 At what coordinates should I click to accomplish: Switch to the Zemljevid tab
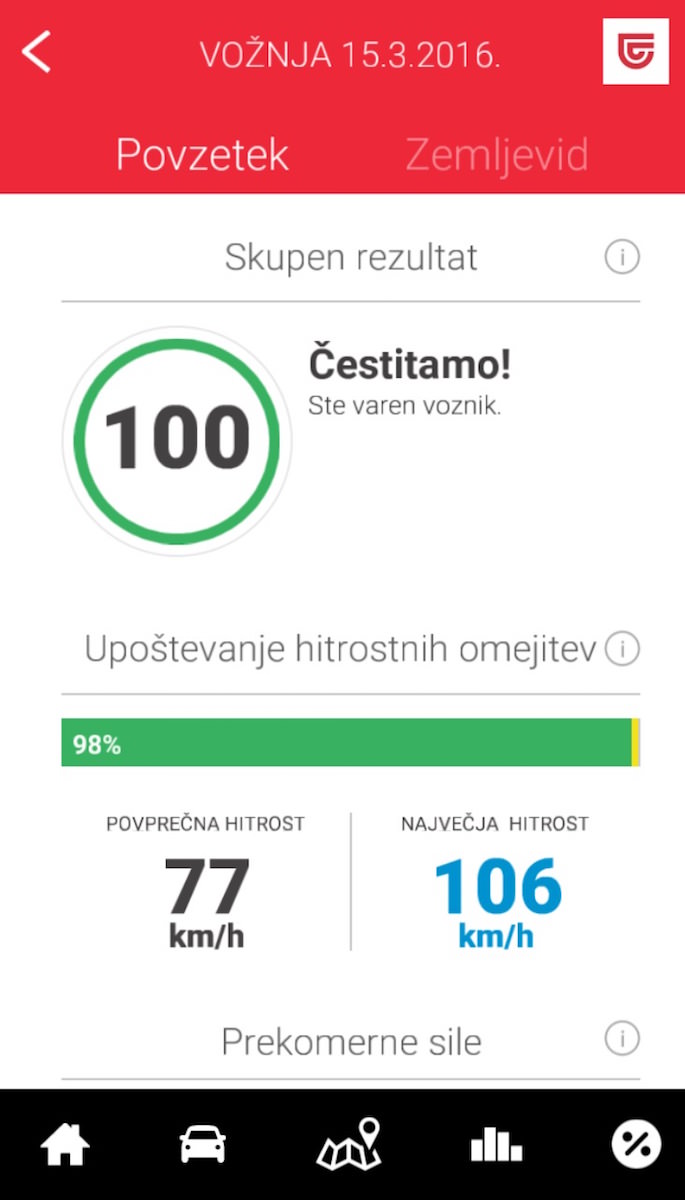coord(496,155)
